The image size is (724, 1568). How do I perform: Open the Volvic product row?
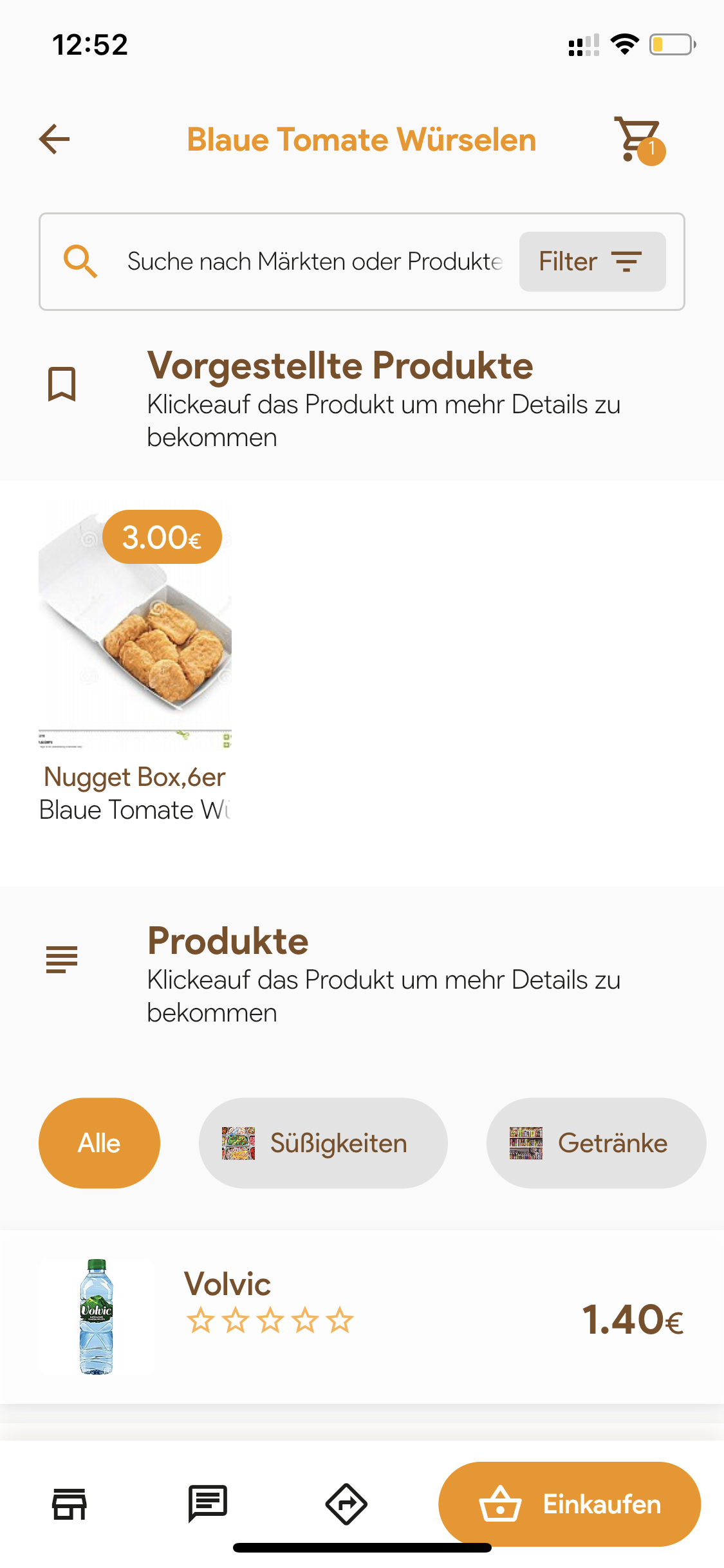(x=362, y=1317)
